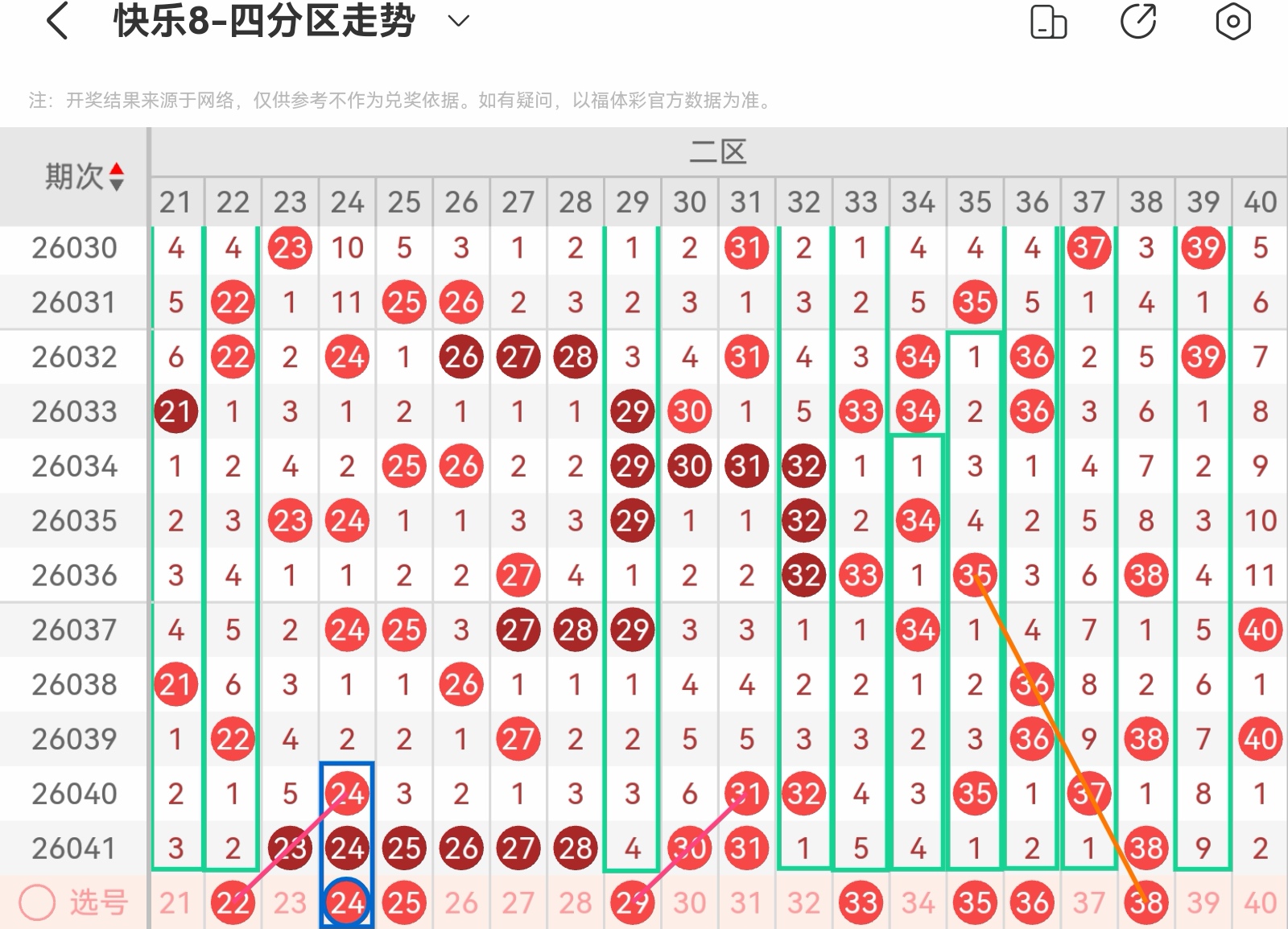Deselect number 25 in 选号 row

click(404, 902)
